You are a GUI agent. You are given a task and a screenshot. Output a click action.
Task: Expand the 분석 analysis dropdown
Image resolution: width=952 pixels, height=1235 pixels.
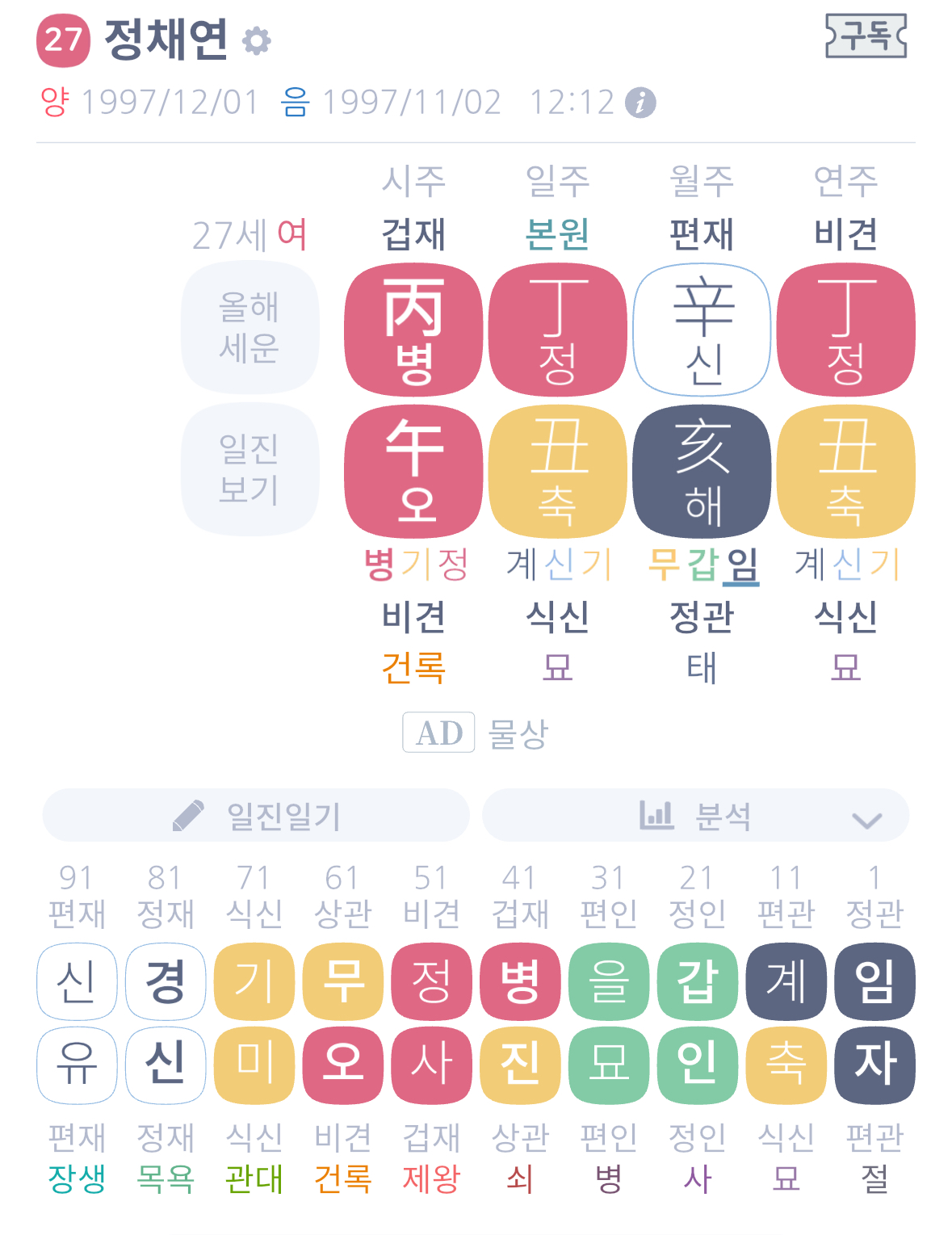pyautogui.click(x=695, y=815)
